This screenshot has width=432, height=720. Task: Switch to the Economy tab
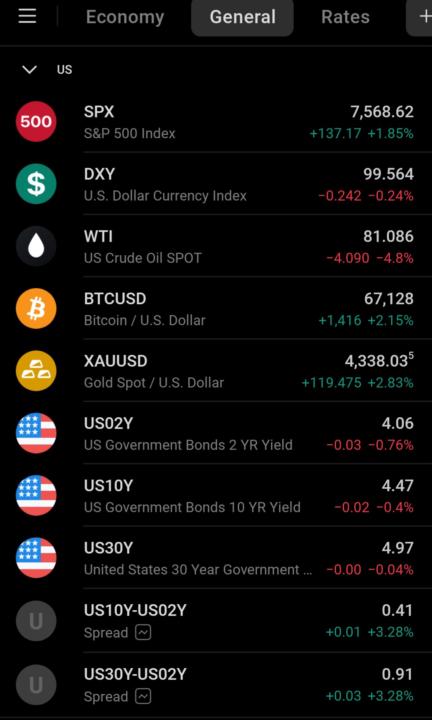point(125,17)
